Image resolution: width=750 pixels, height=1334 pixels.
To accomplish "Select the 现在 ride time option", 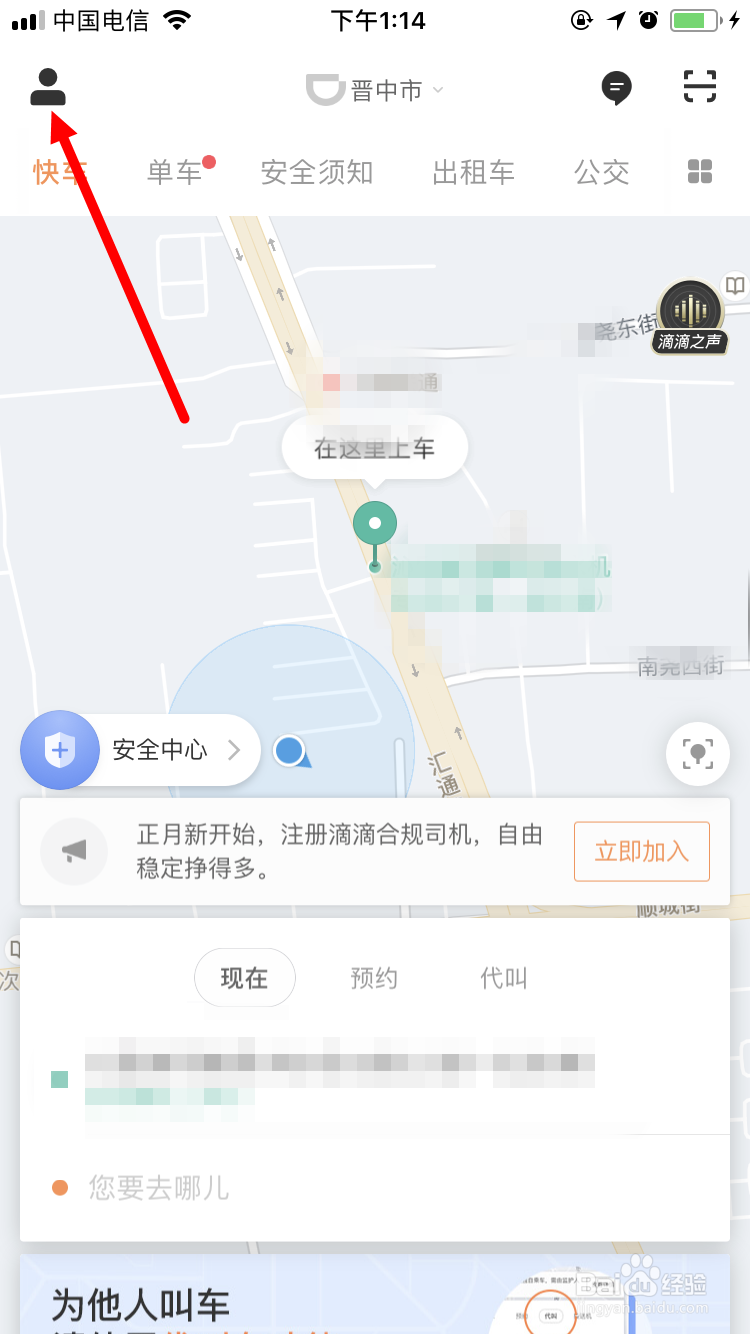I will [x=245, y=978].
